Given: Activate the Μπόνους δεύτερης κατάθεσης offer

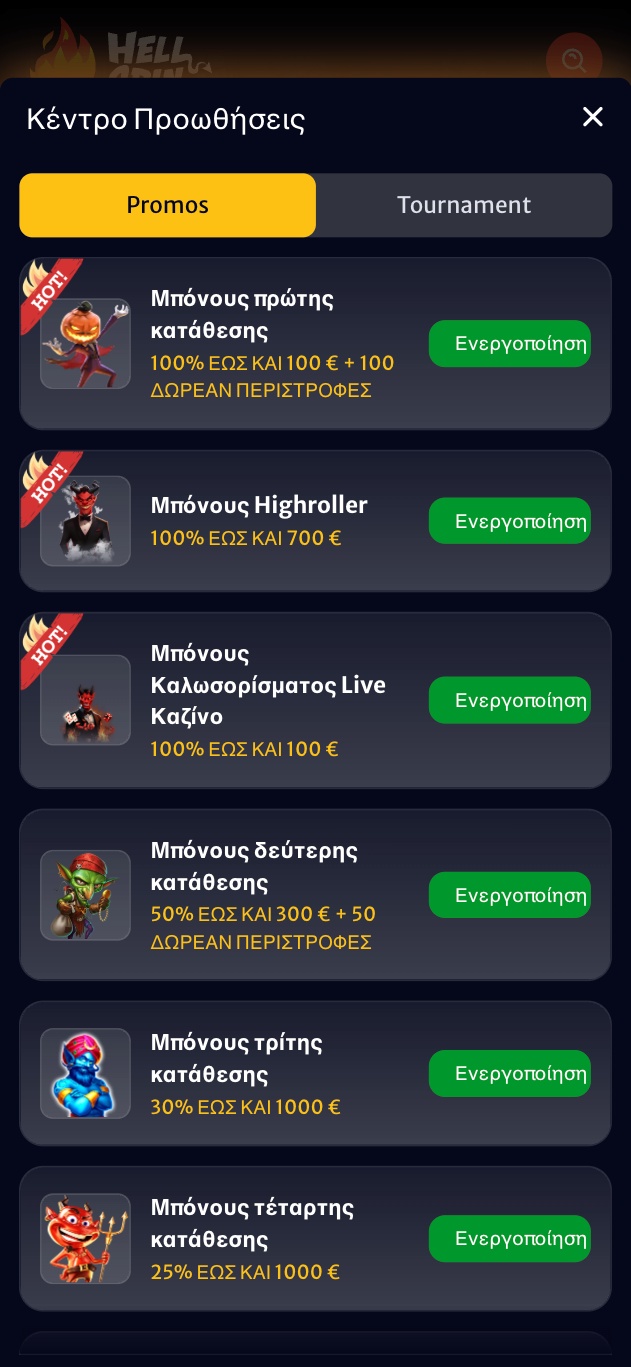Looking at the screenshot, I should tap(509, 895).
